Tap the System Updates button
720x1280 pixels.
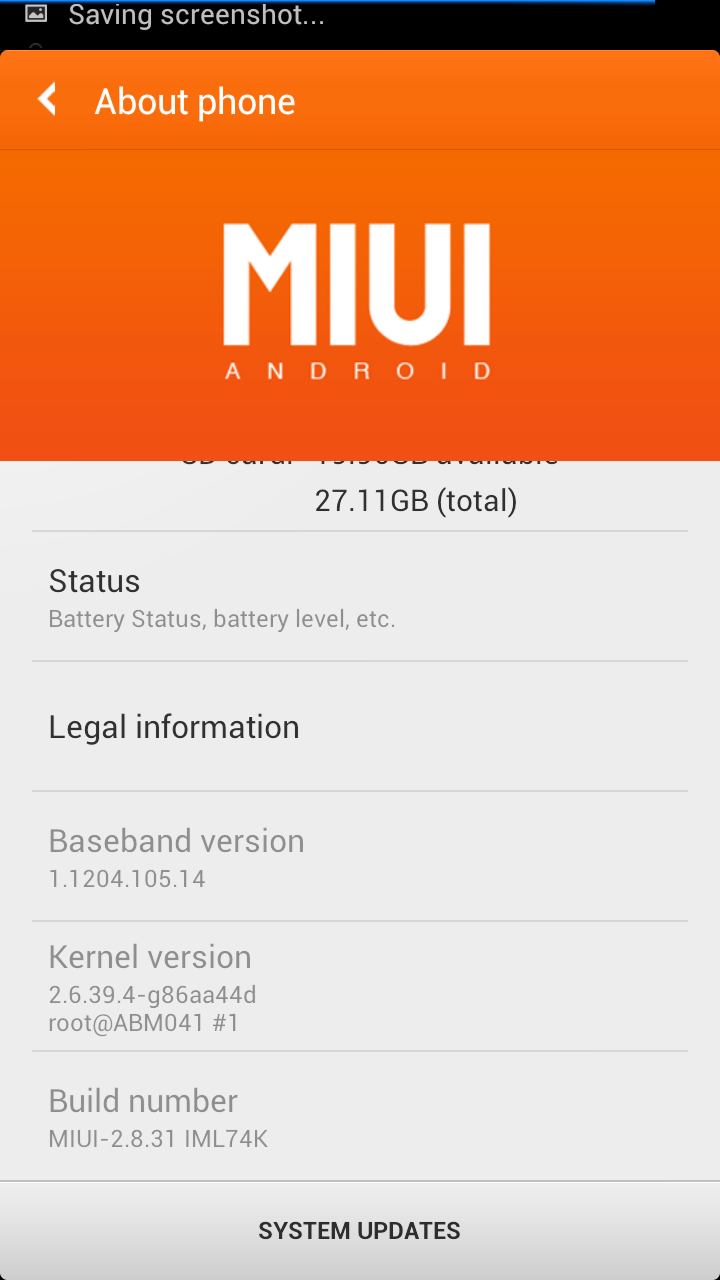tap(360, 1231)
